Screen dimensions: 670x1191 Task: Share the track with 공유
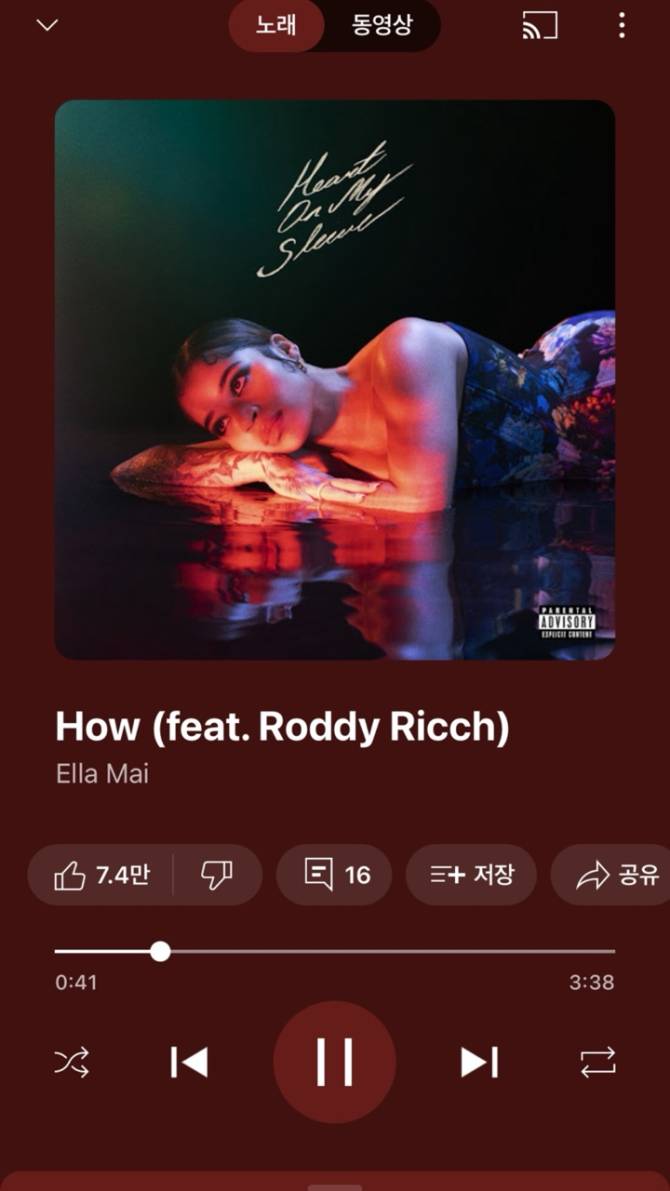(614, 875)
